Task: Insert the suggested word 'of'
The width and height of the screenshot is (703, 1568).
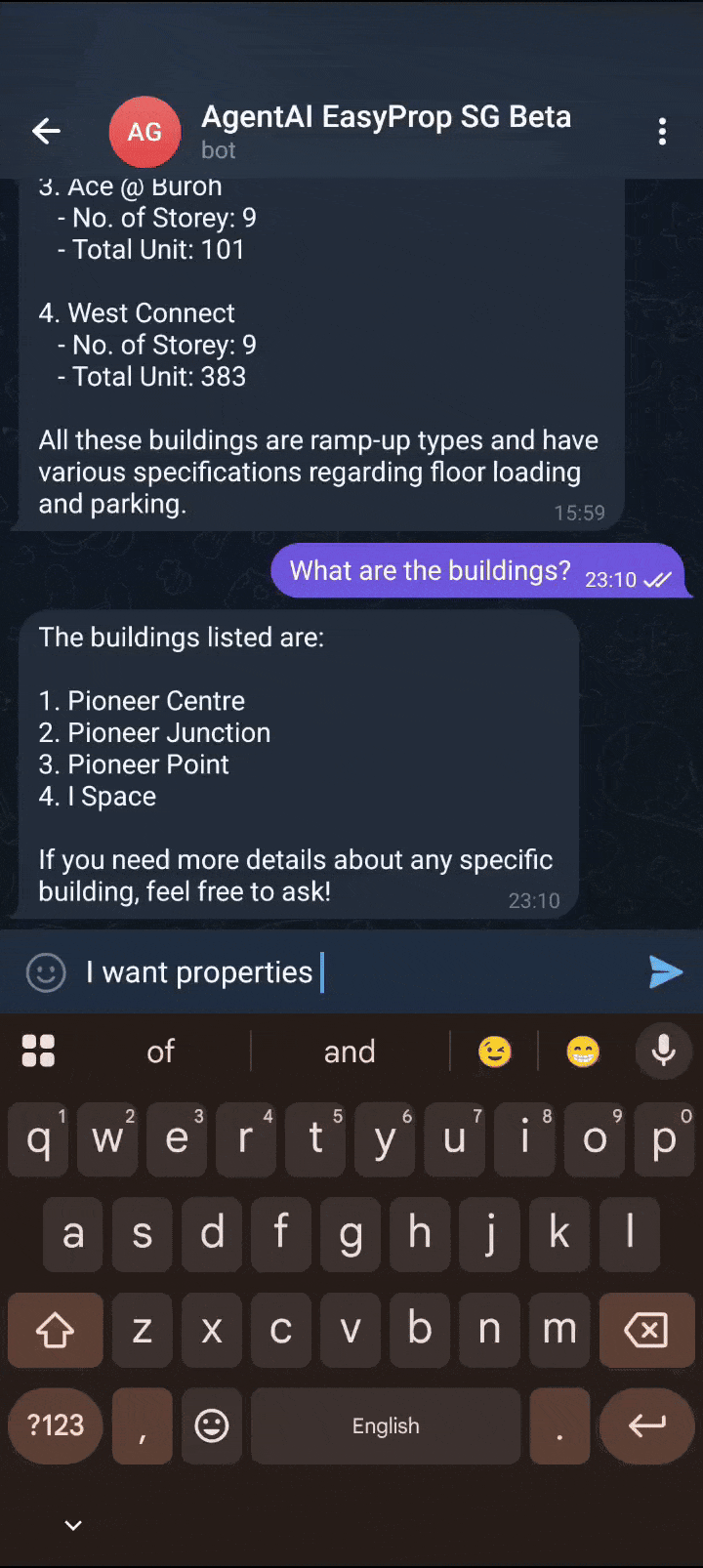Action: (160, 1051)
